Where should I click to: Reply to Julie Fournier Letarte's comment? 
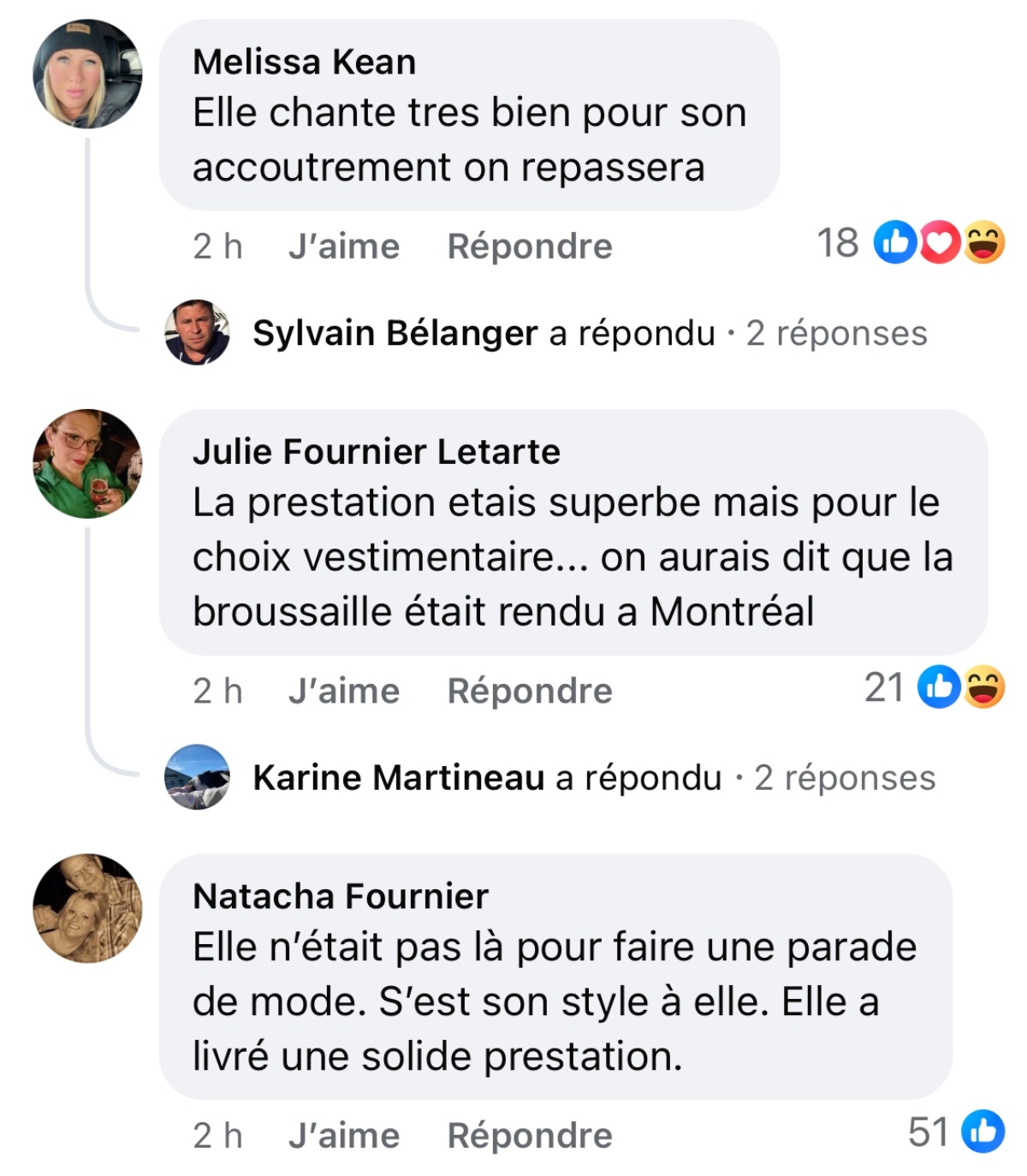[529, 691]
